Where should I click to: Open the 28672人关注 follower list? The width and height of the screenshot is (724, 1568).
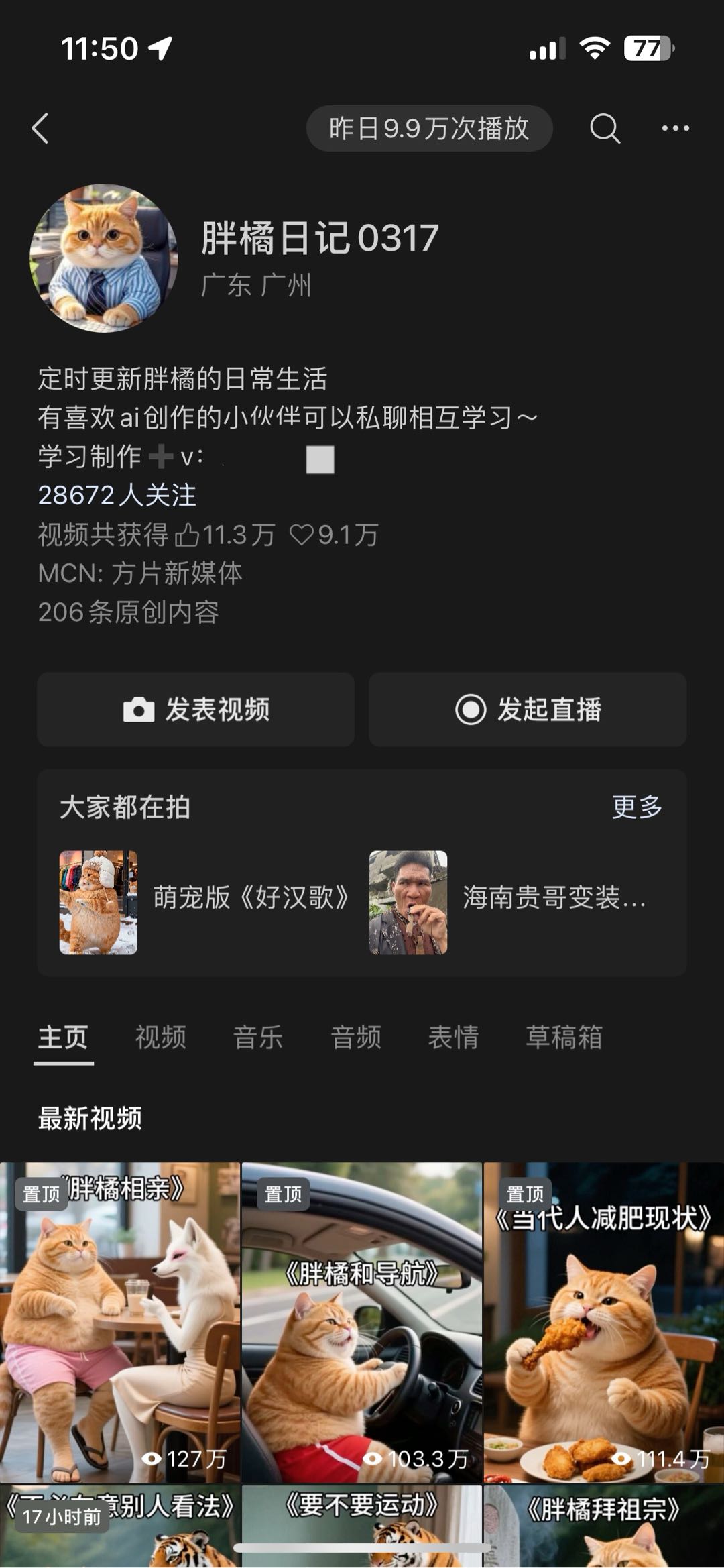(117, 496)
